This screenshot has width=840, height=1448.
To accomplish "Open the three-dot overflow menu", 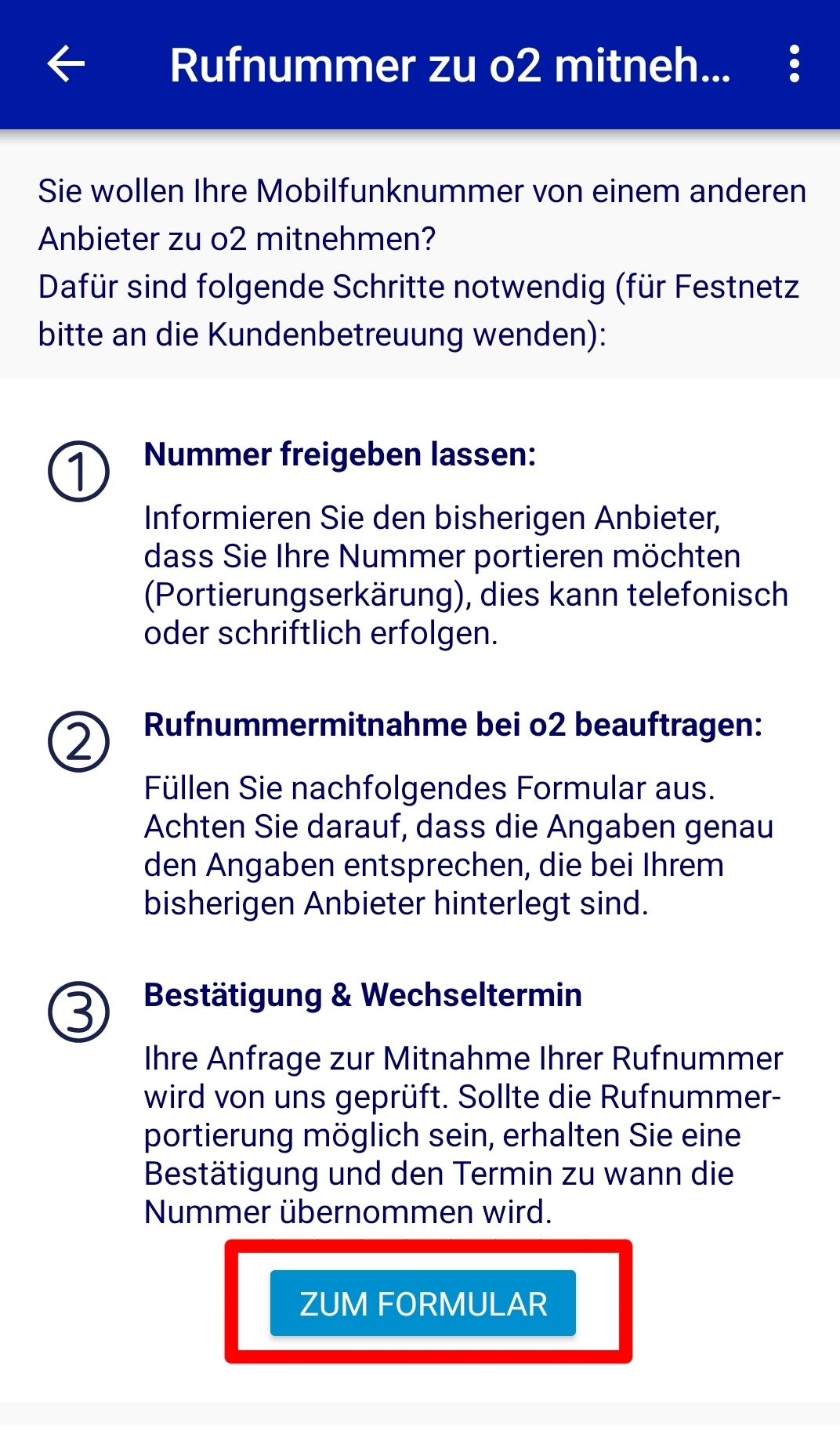I will (795, 63).
